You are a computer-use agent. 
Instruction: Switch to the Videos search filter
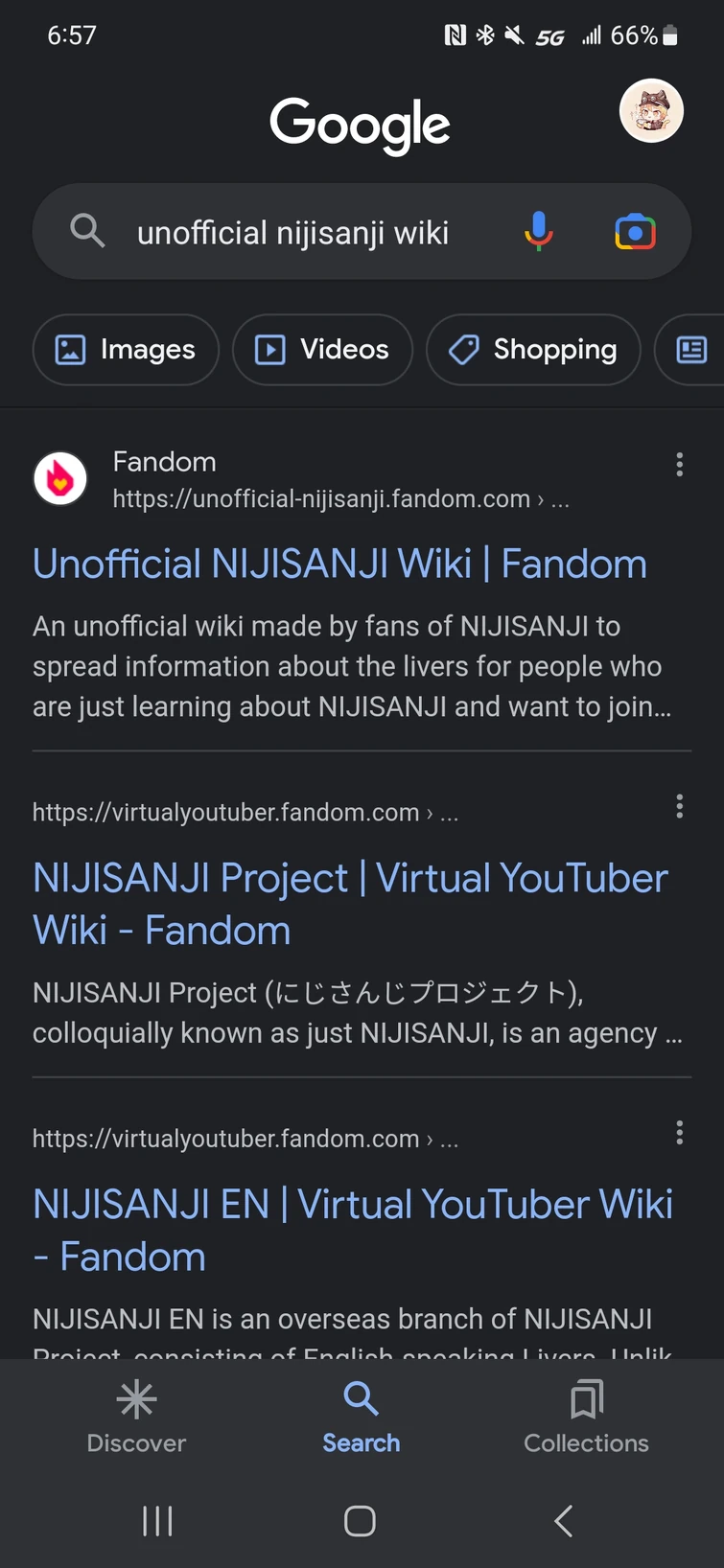point(322,350)
